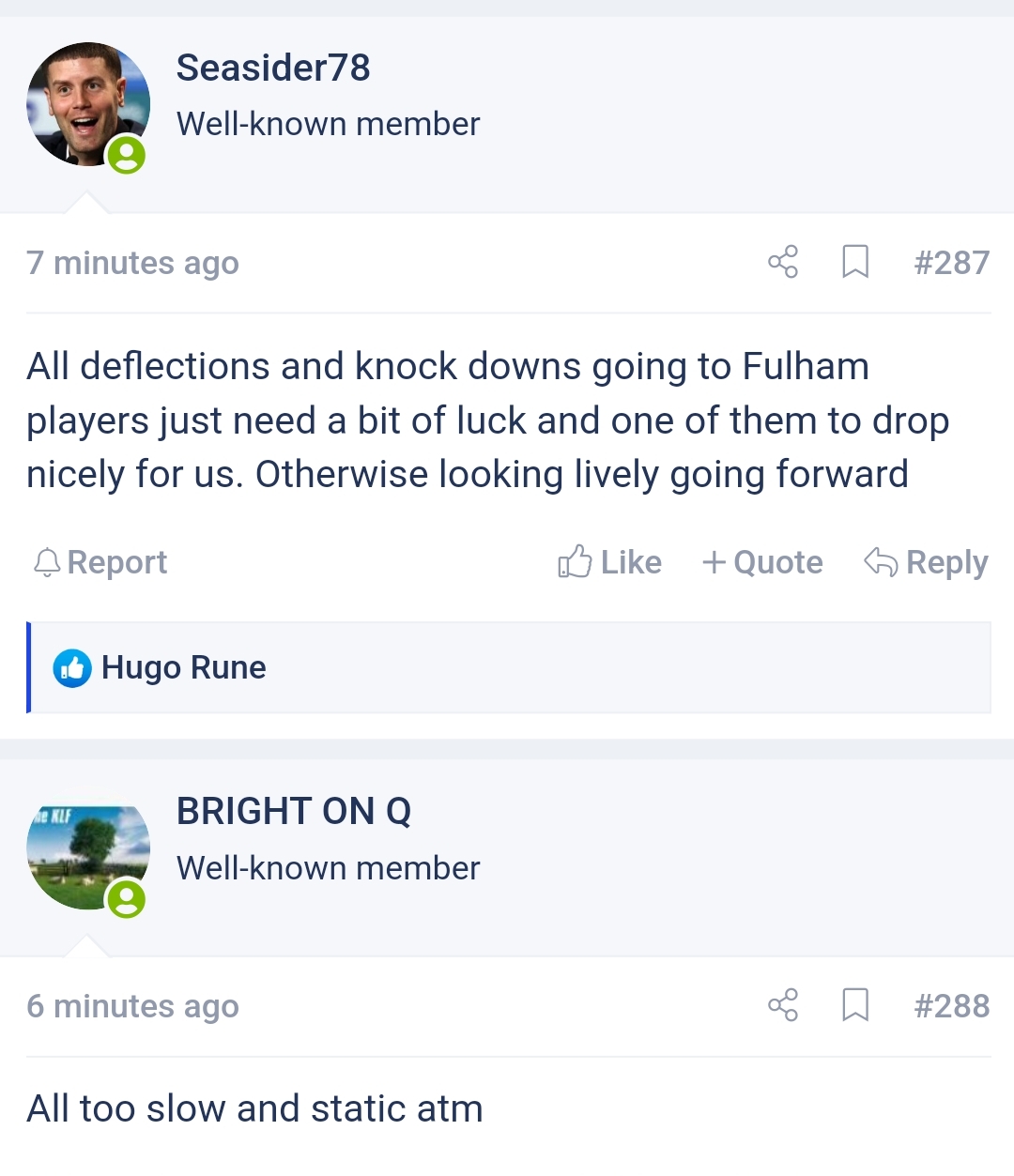1014x1176 pixels.
Task: Share post #287
Action: point(783,262)
